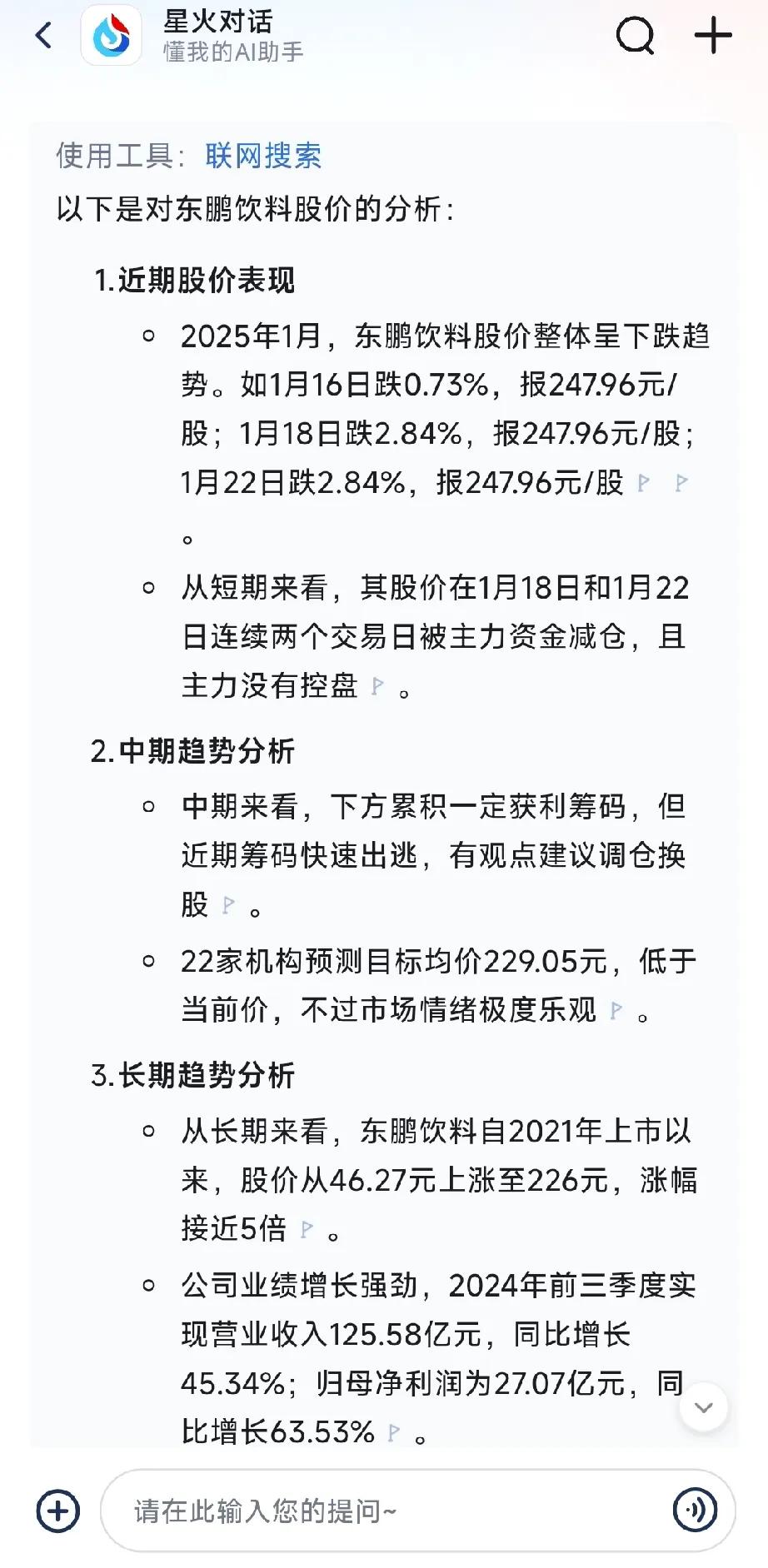Open the chat search icon
Screen dimensions: 768x1568
tap(636, 36)
